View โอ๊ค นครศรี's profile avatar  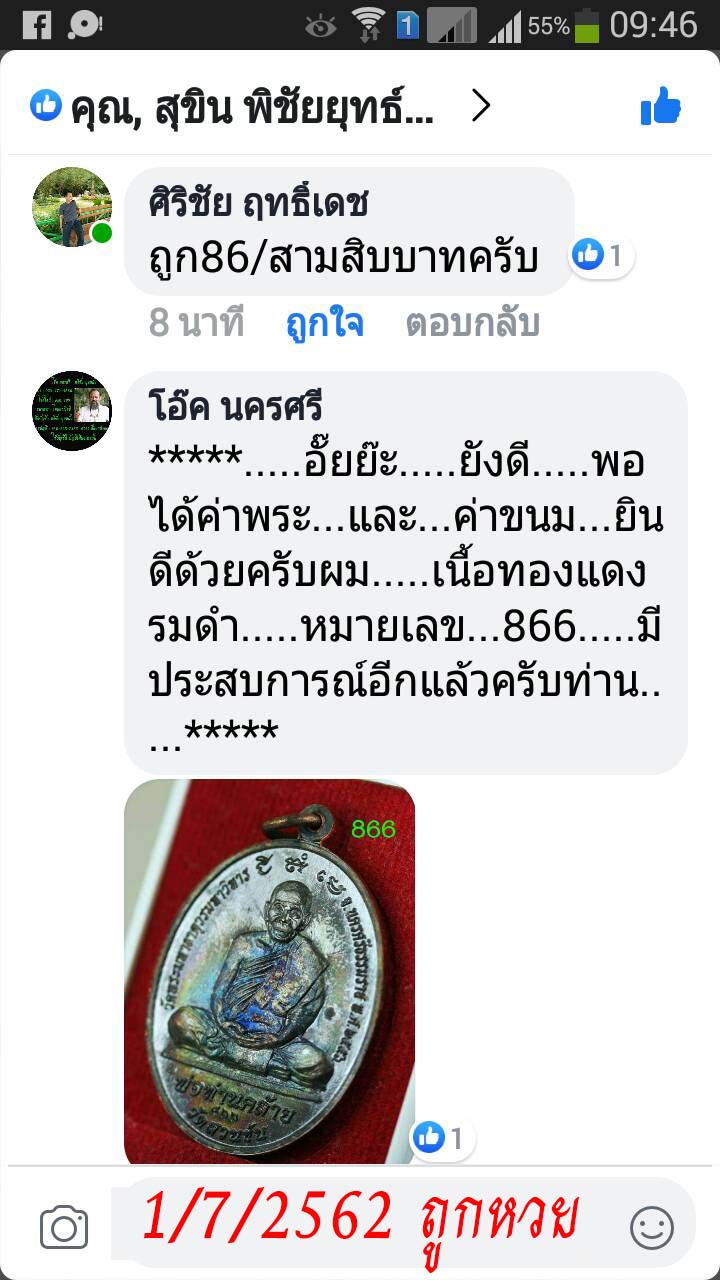click(x=72, y=411)
